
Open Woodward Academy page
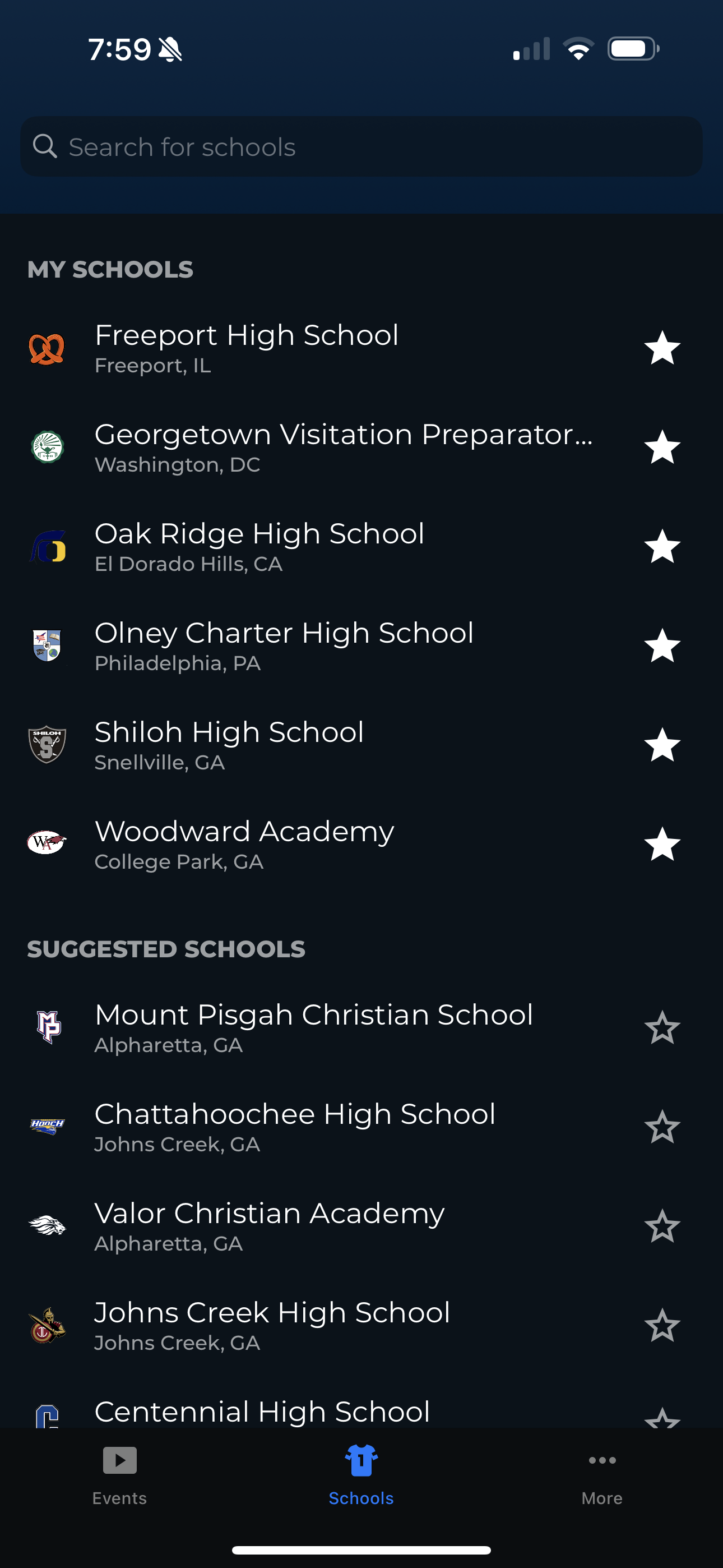244,844
